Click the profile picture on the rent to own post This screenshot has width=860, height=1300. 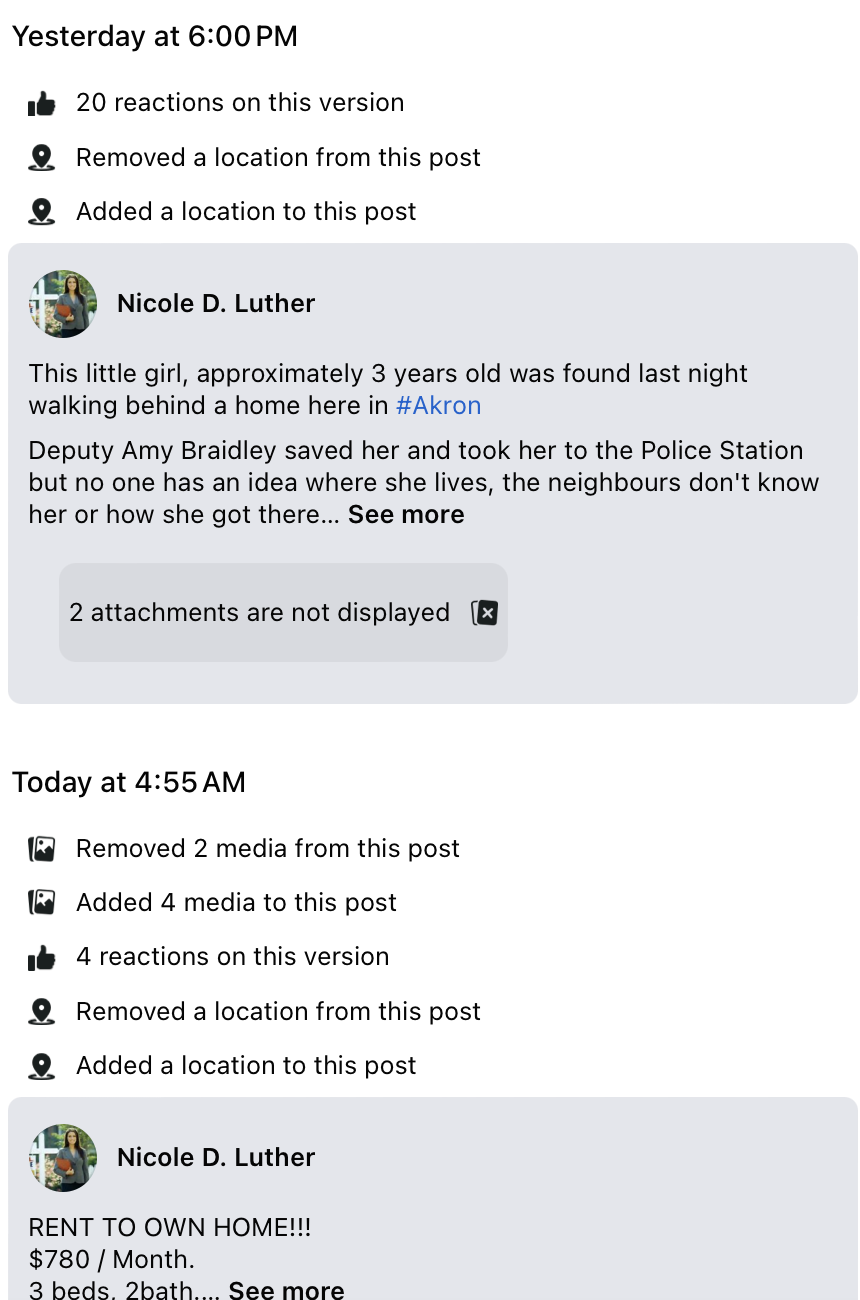pyautogui.click(x=62, y=1157)
